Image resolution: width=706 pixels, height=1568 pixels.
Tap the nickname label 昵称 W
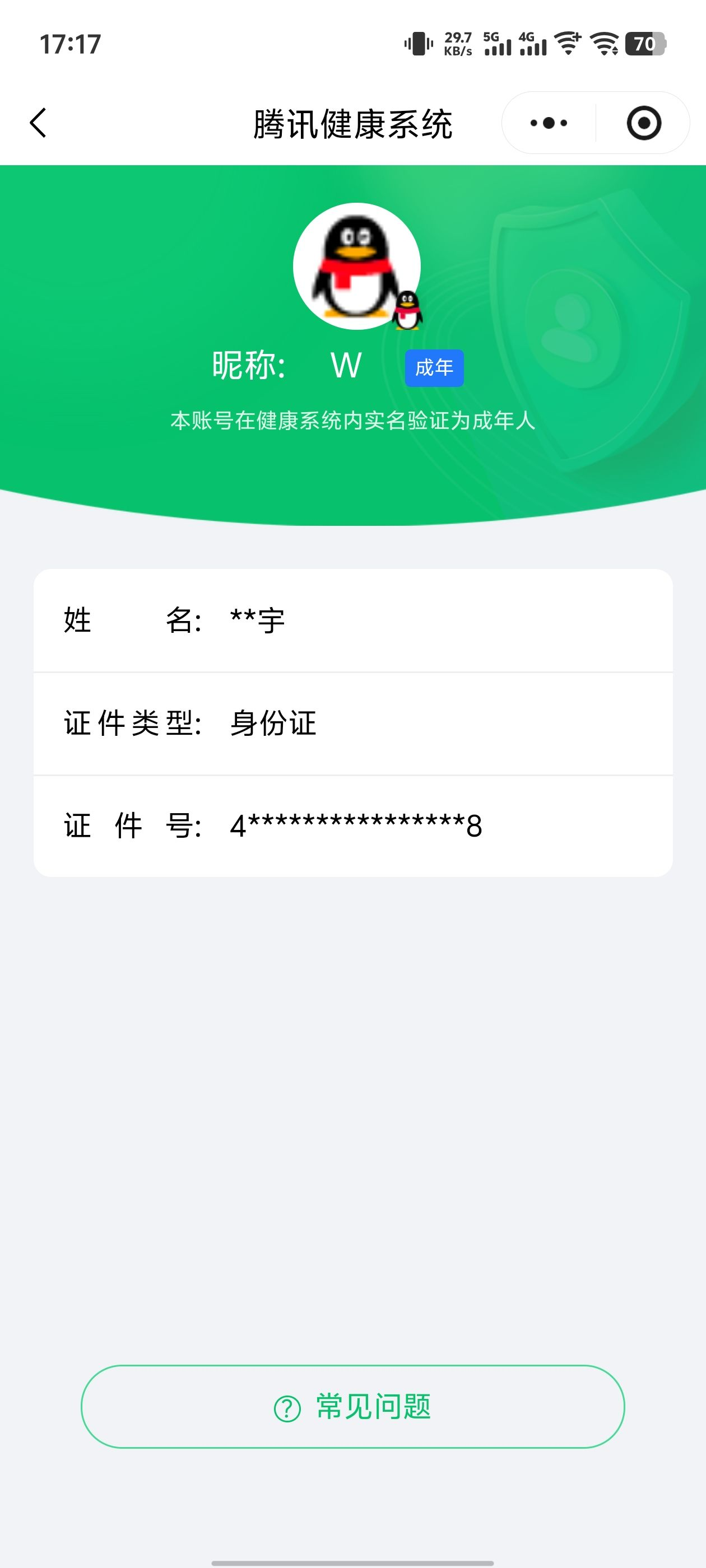[286, 365]
